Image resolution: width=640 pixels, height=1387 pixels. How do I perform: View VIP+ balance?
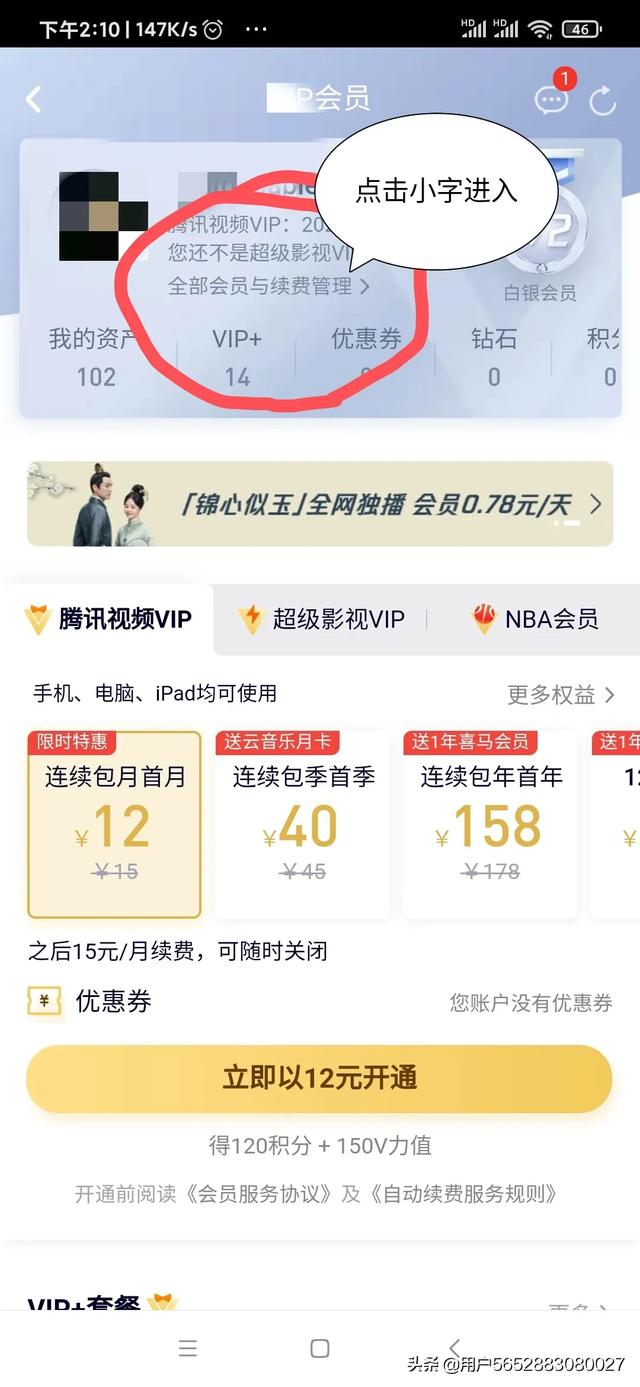[237, 357]
